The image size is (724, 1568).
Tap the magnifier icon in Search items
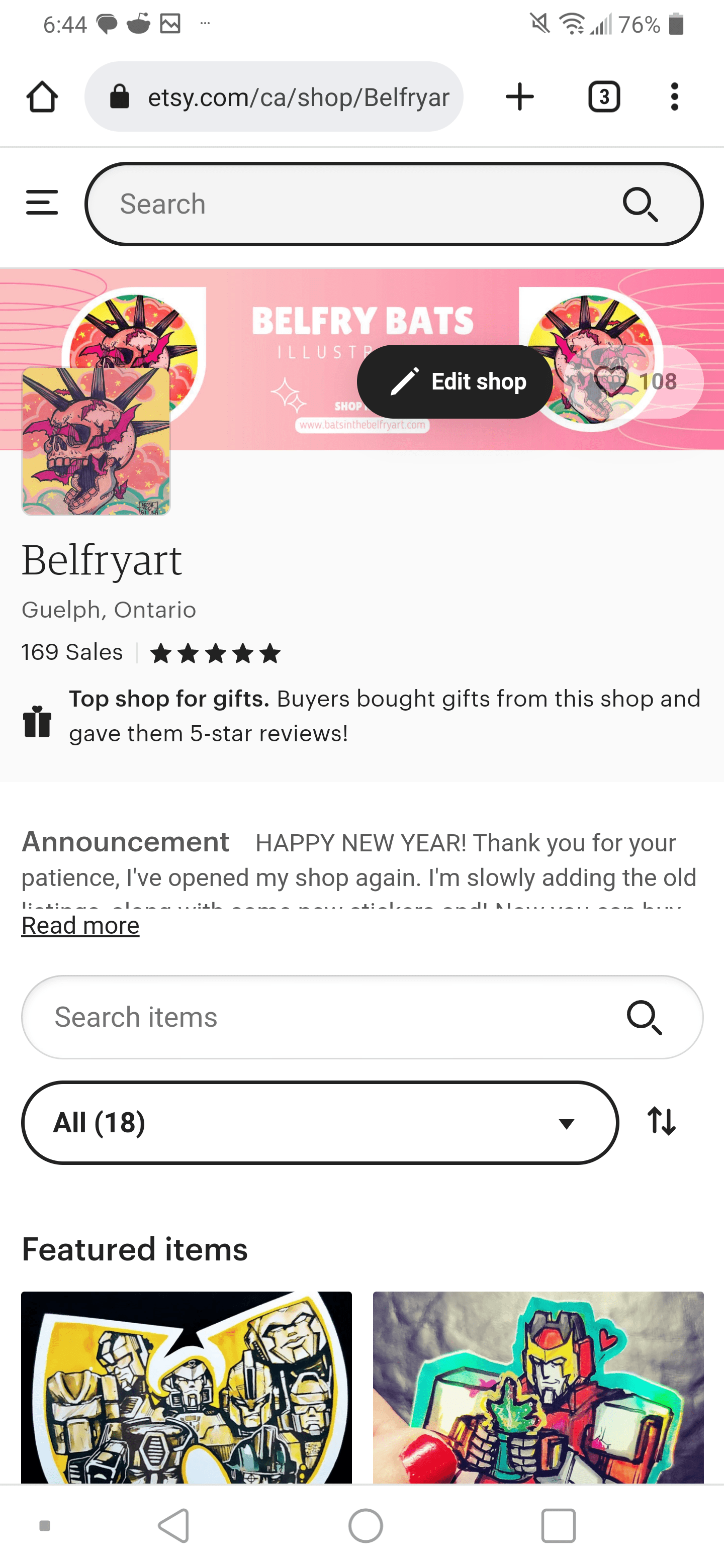click(644, 1017)
